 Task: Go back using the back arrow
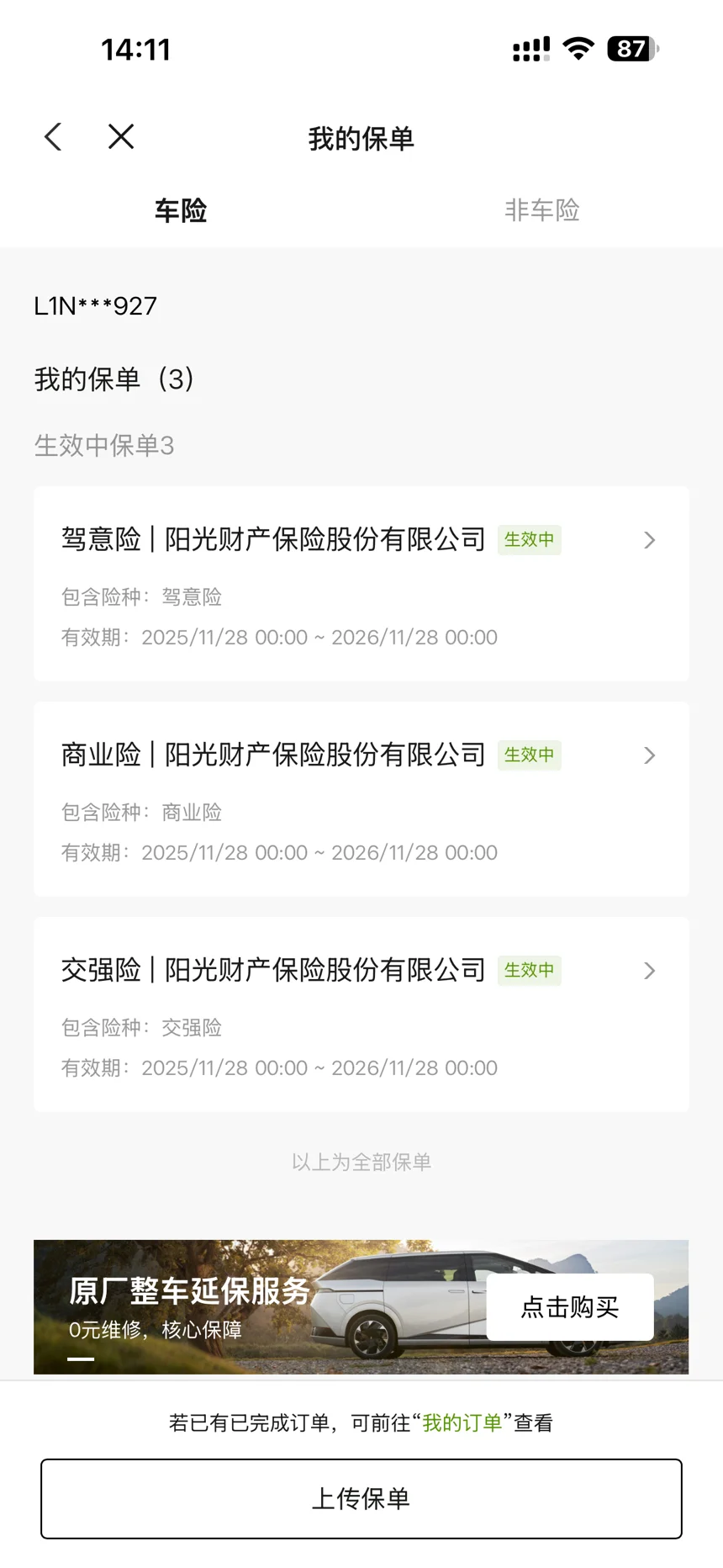coord(54,137)
